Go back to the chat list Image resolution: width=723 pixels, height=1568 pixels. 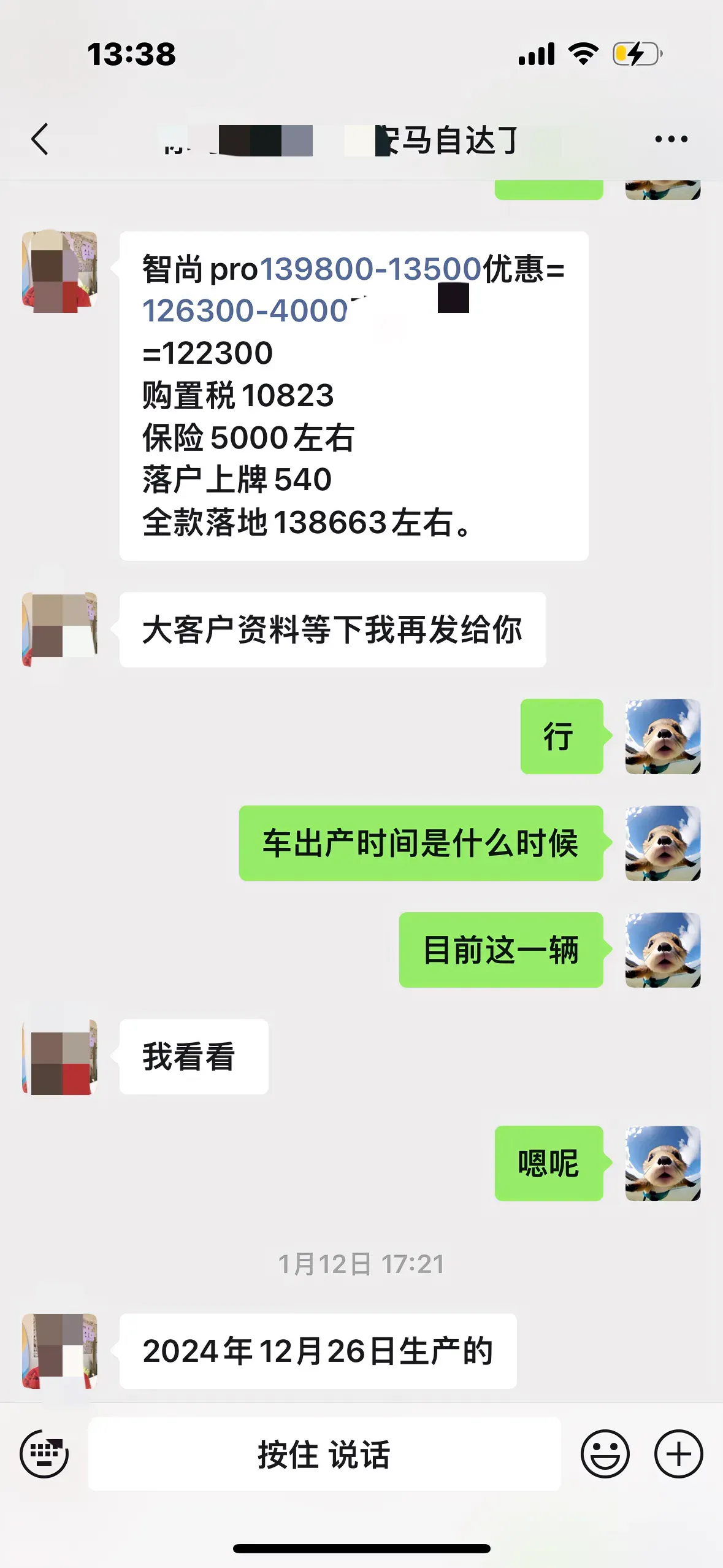tap(40, 139)
